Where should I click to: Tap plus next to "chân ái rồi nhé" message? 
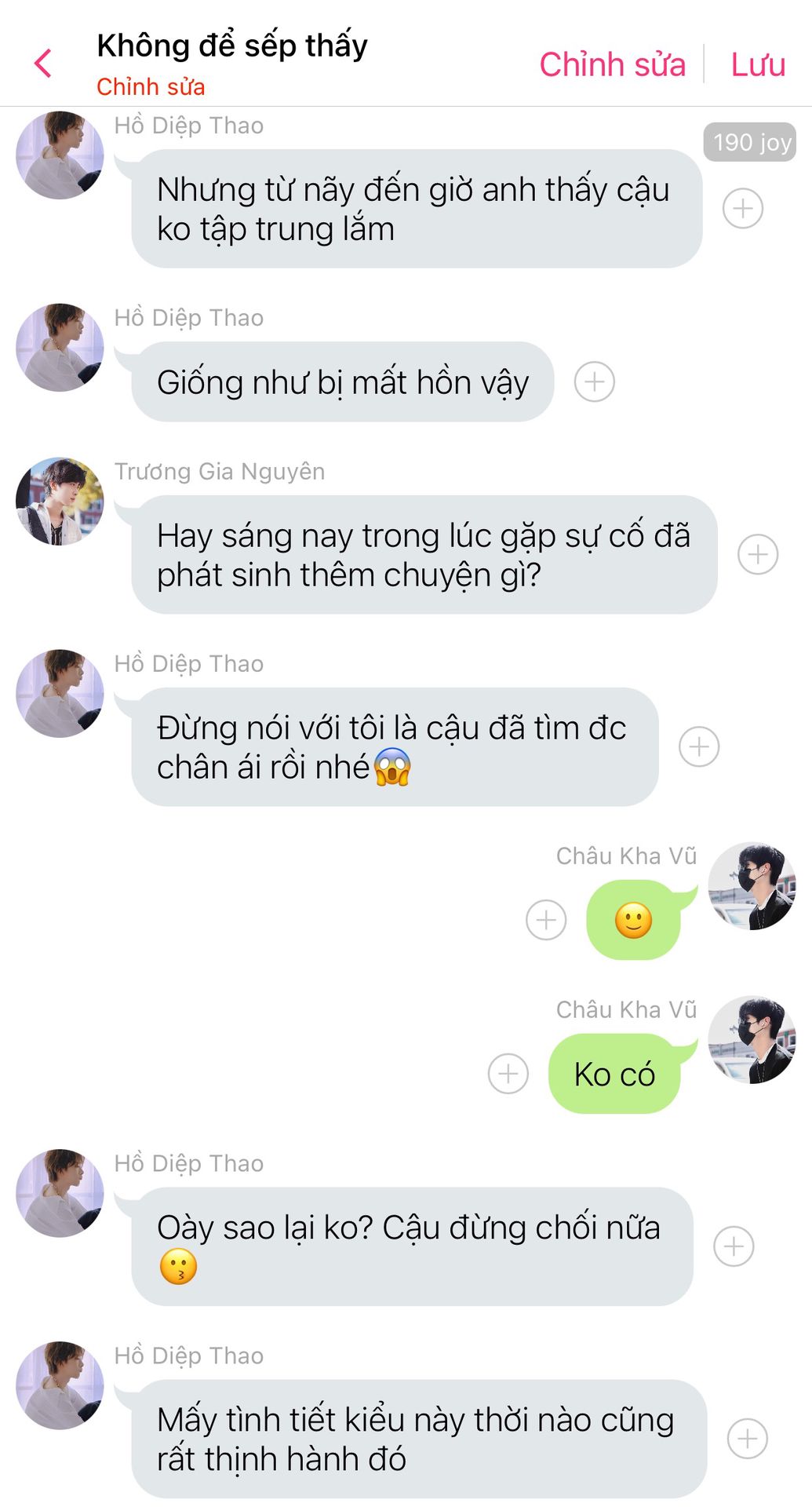699,747
